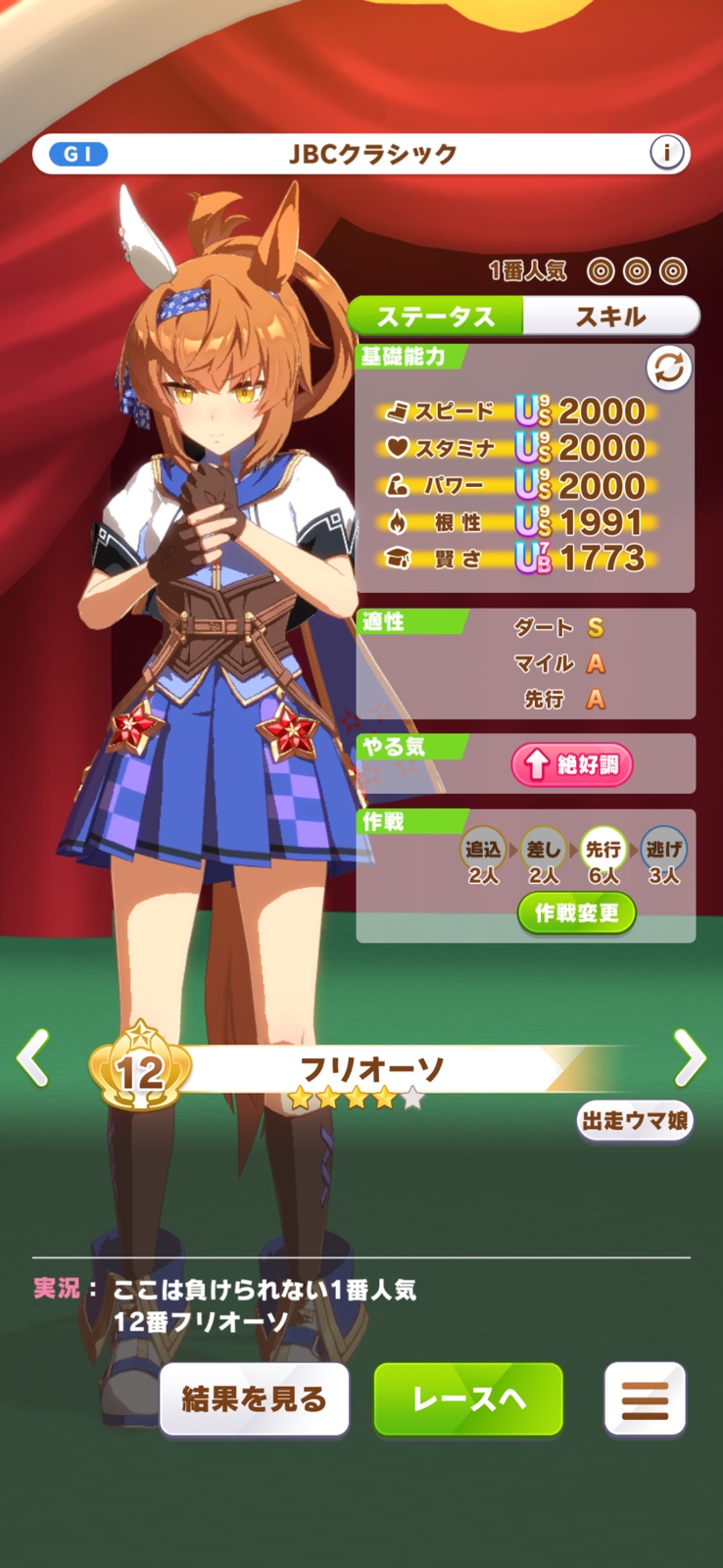Switch to the スキル tab
Image resolution: width=723 pixels, height=1568 pixels.
pyautogui.click(x=611, y=316)
